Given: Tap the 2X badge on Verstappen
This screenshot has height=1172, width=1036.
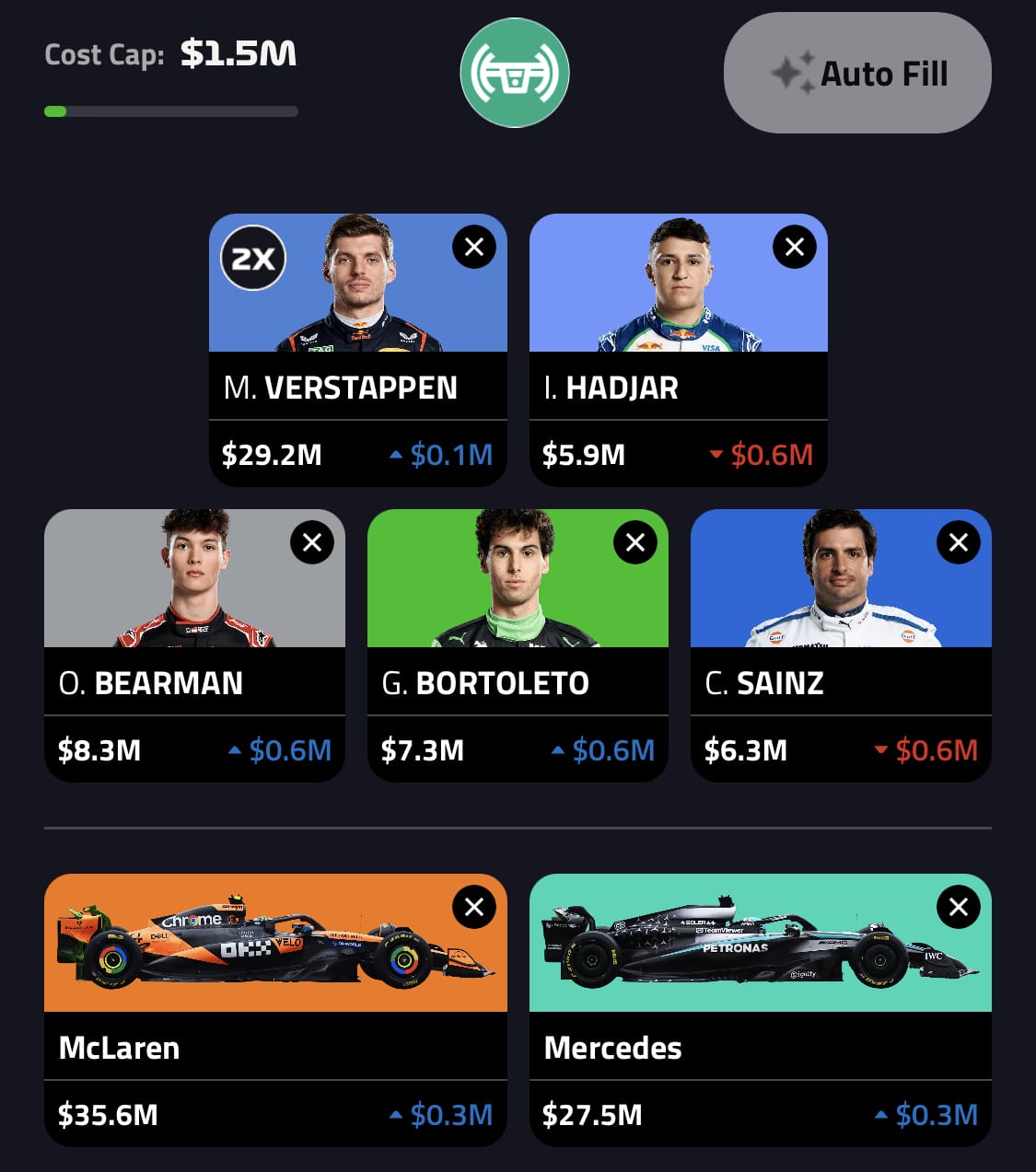Looking at the screenshot, I should tap(253, 259).
